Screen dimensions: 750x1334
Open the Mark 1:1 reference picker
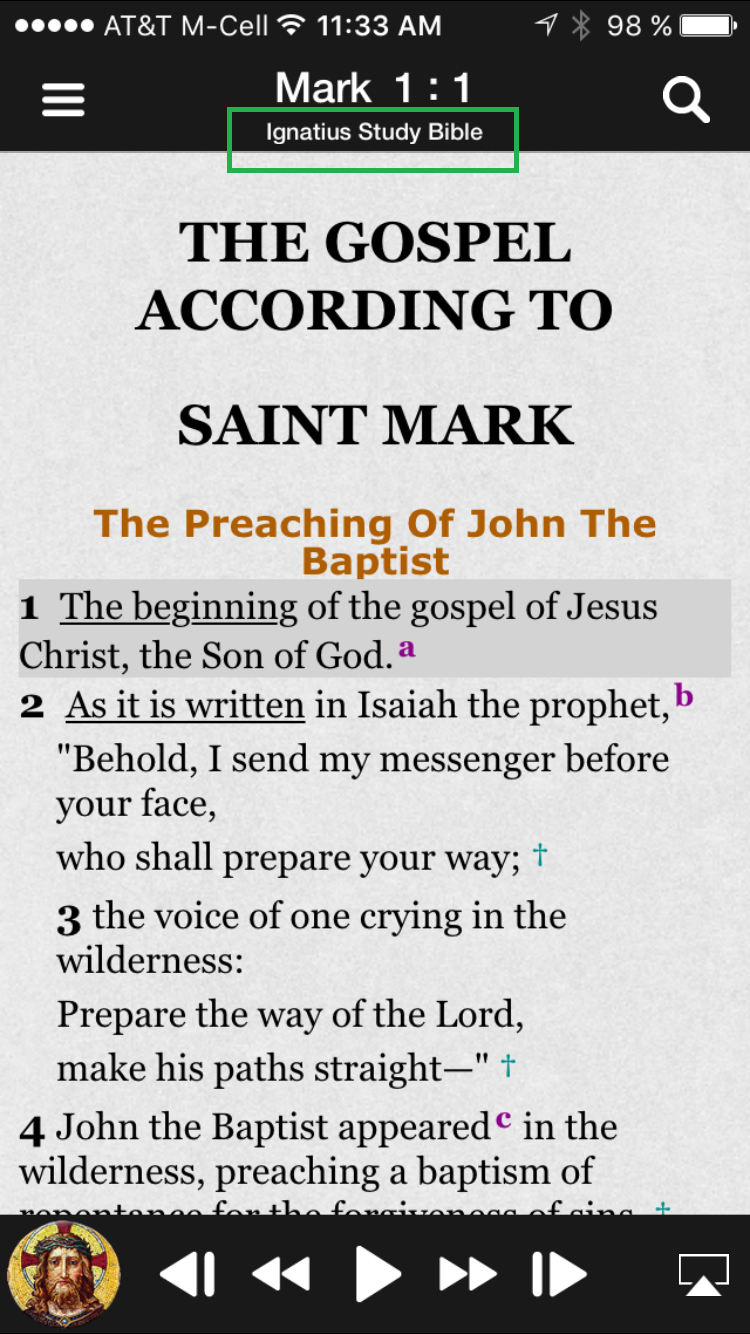pyautogui.click(x=374, y=88)
